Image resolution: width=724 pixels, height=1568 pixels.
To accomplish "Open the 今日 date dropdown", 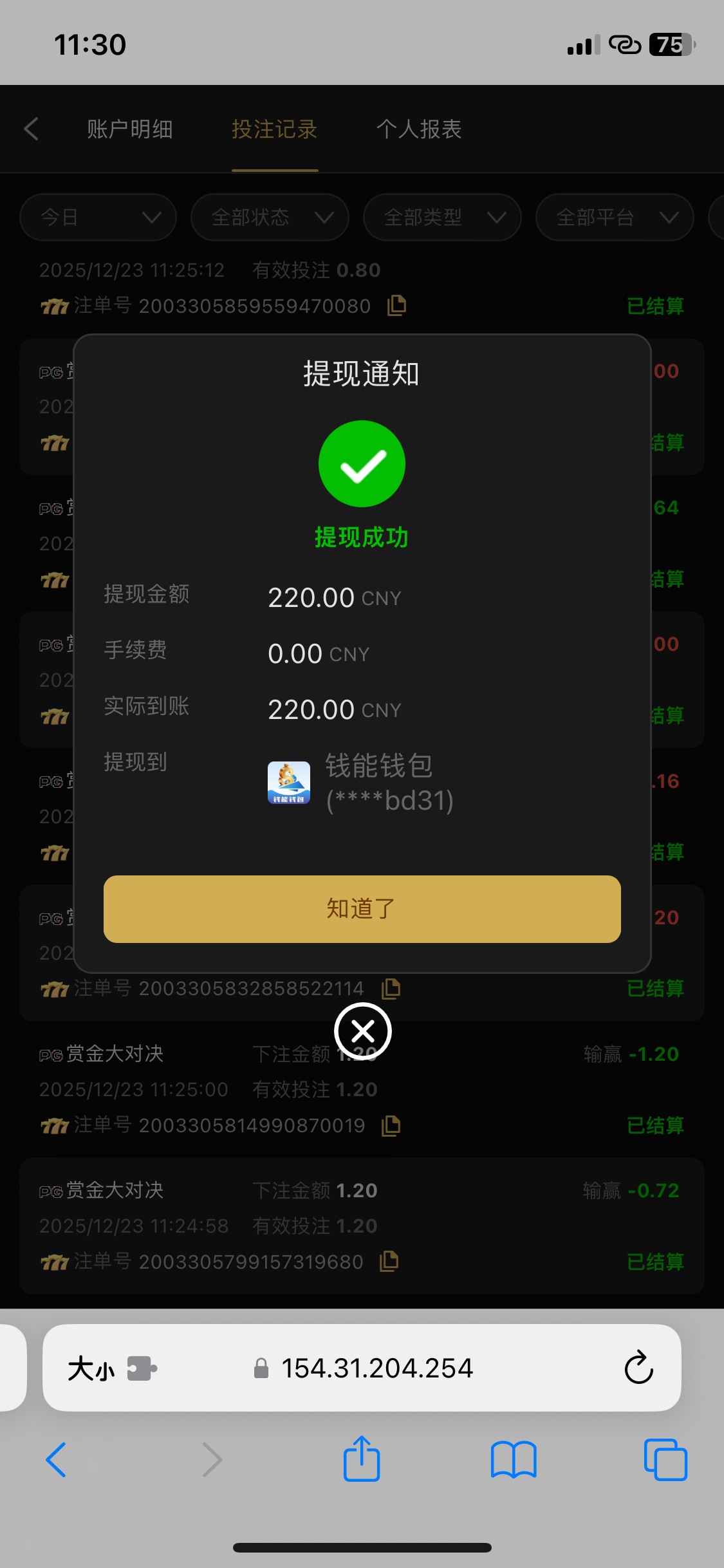I will tap(98, 218).
